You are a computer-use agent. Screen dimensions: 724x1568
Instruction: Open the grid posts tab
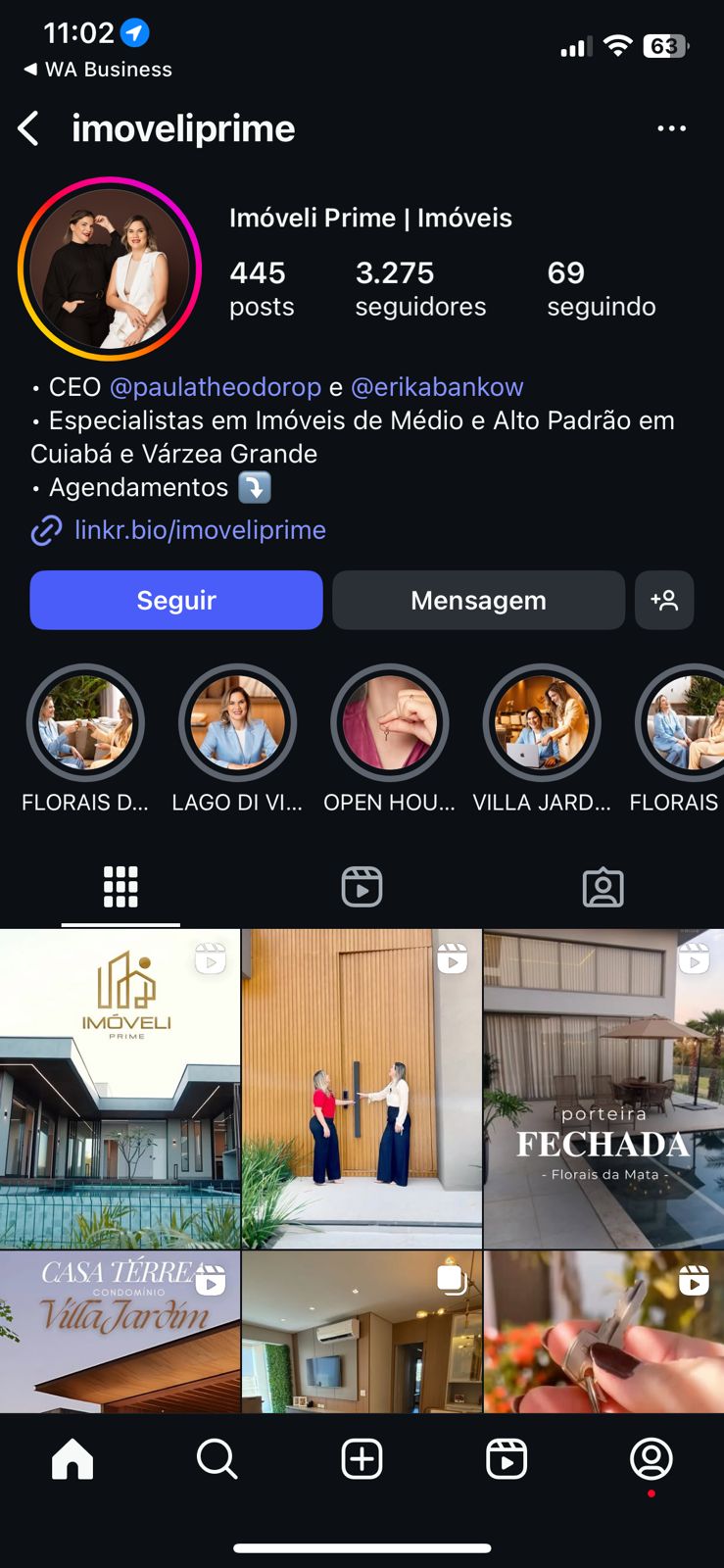click(120, 886)
